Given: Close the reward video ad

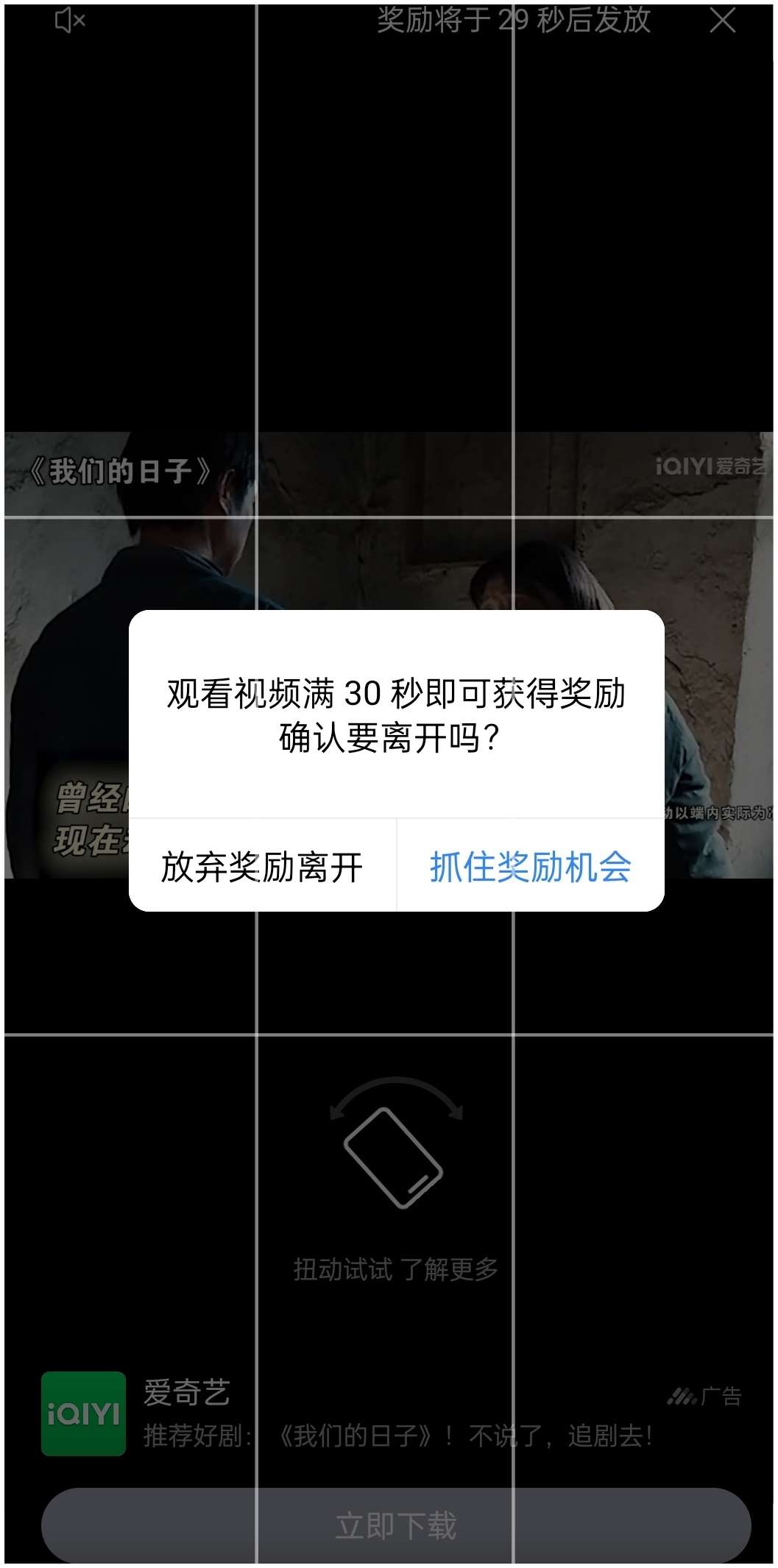Looking at the screenshot, I should coord(722,21).
